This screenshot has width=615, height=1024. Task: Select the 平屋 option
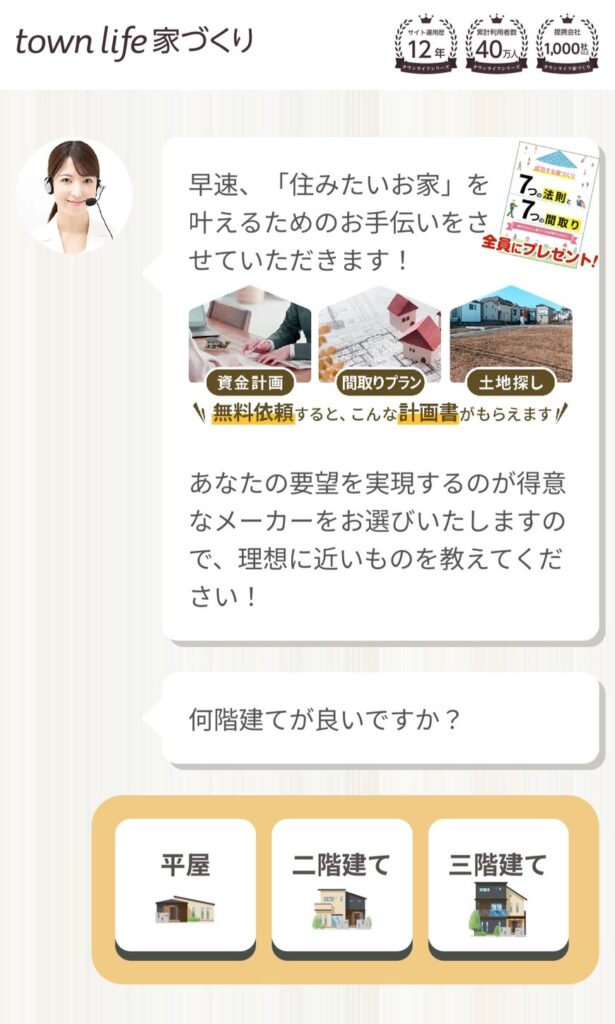[185, 885]
